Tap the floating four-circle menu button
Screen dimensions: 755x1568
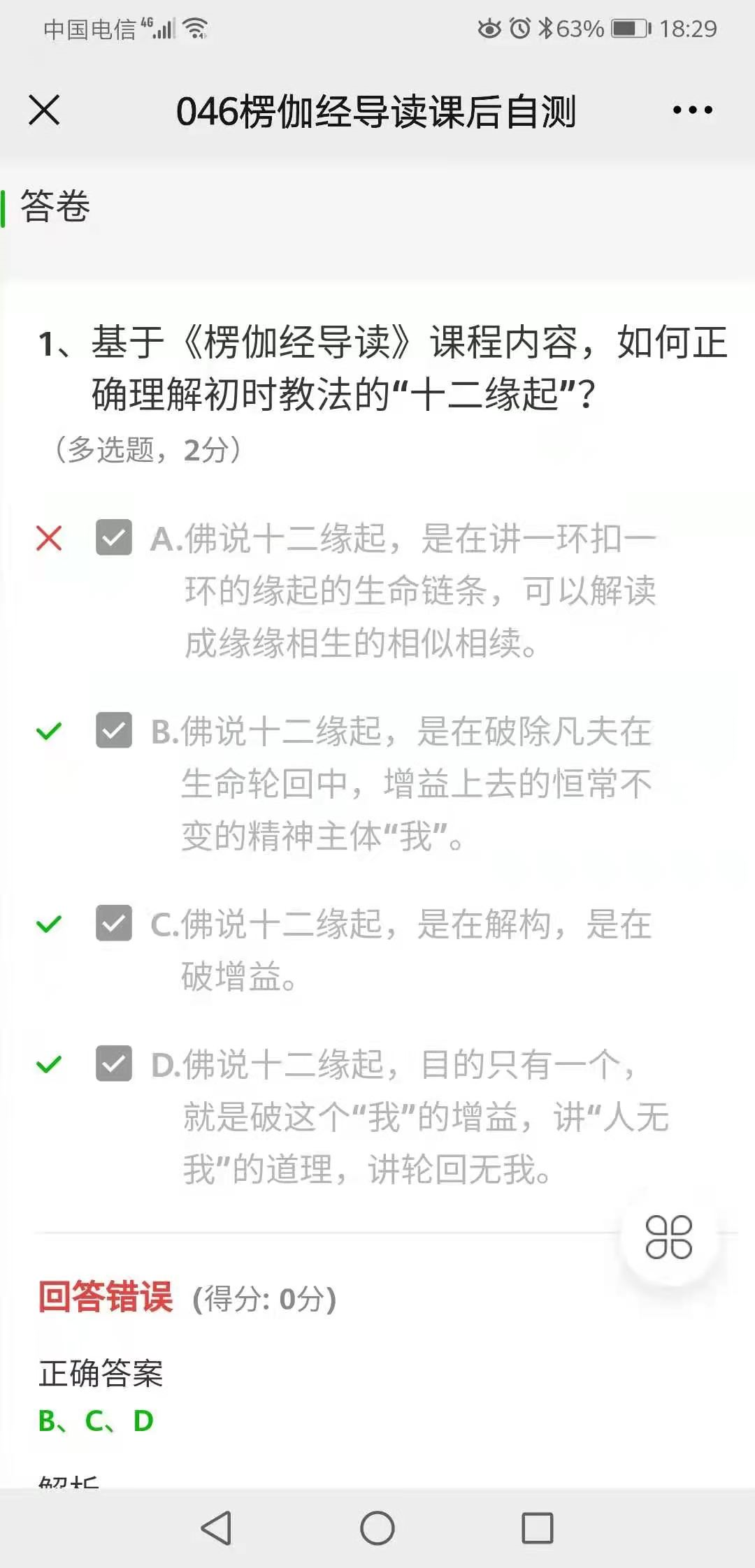(x=669, y=1237)
